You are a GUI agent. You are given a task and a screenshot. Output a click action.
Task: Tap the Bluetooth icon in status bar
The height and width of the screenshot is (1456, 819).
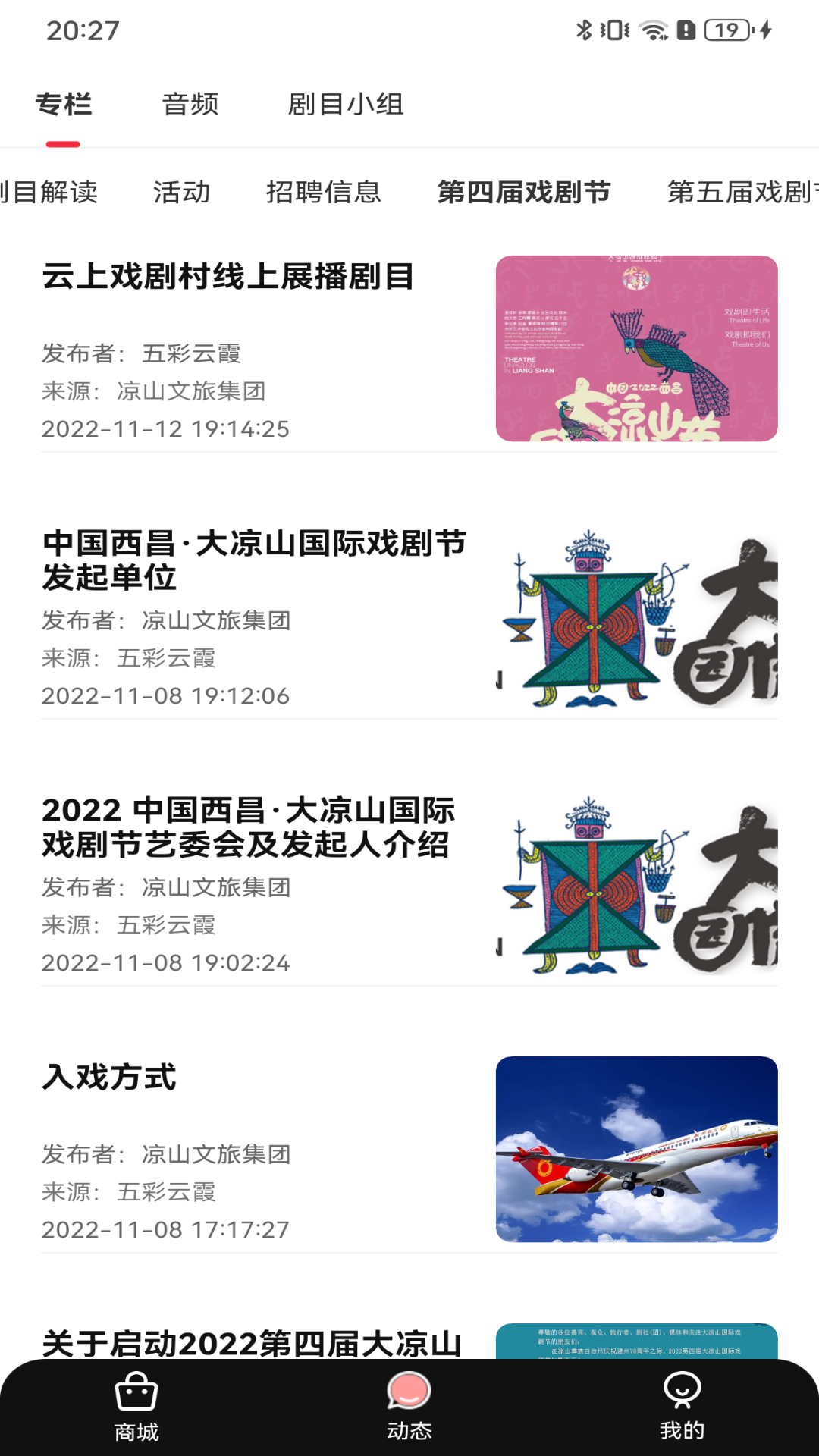tap(583, 28)
